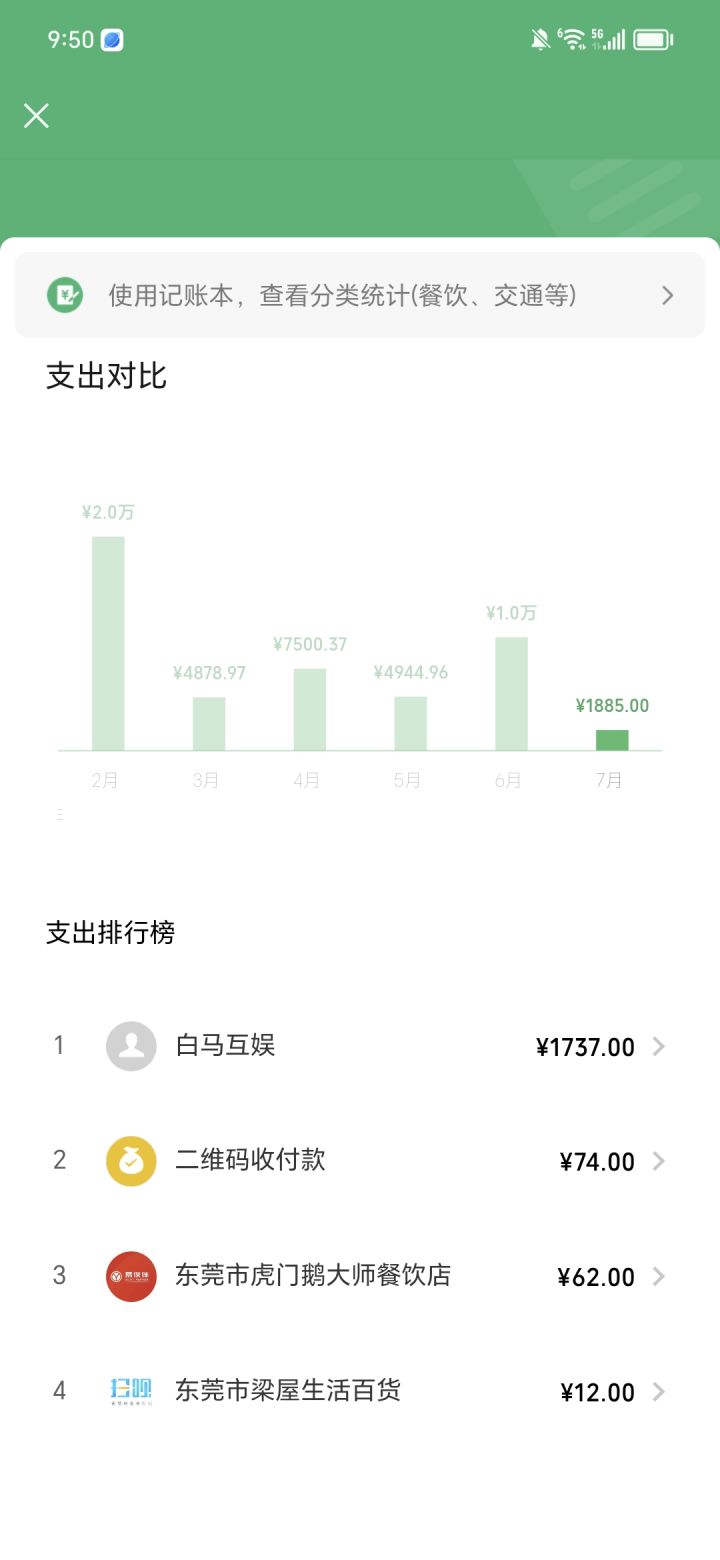Open 东莞市虎门鹅大师餐饮店 spending row

point(360,1276)
